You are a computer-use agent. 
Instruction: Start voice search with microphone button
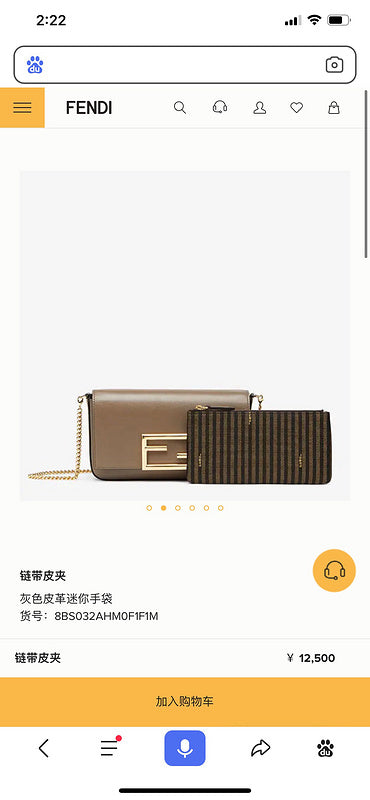point(185,748)
